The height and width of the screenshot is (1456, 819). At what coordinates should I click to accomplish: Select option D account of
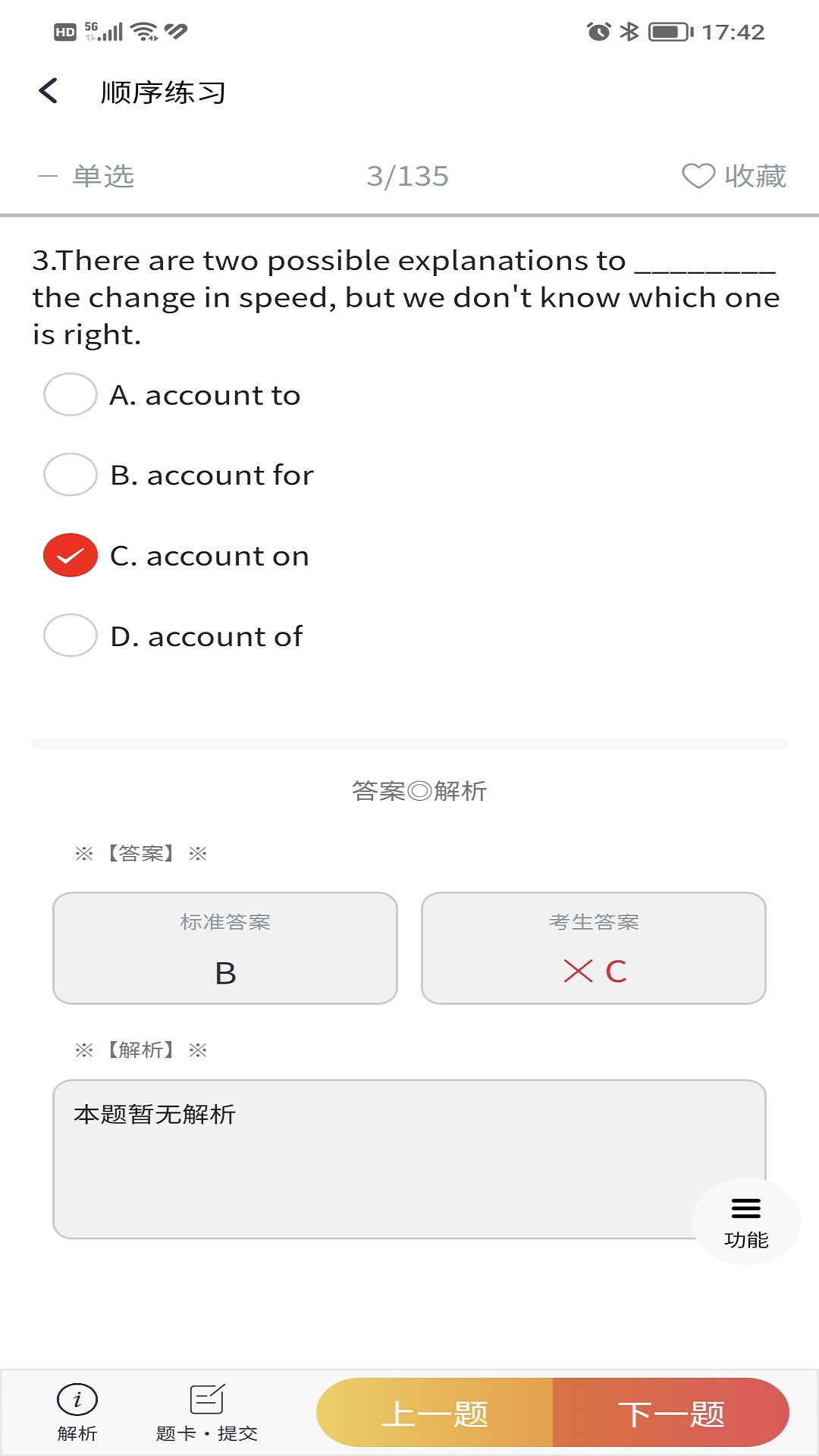click(x=69, y=636)
